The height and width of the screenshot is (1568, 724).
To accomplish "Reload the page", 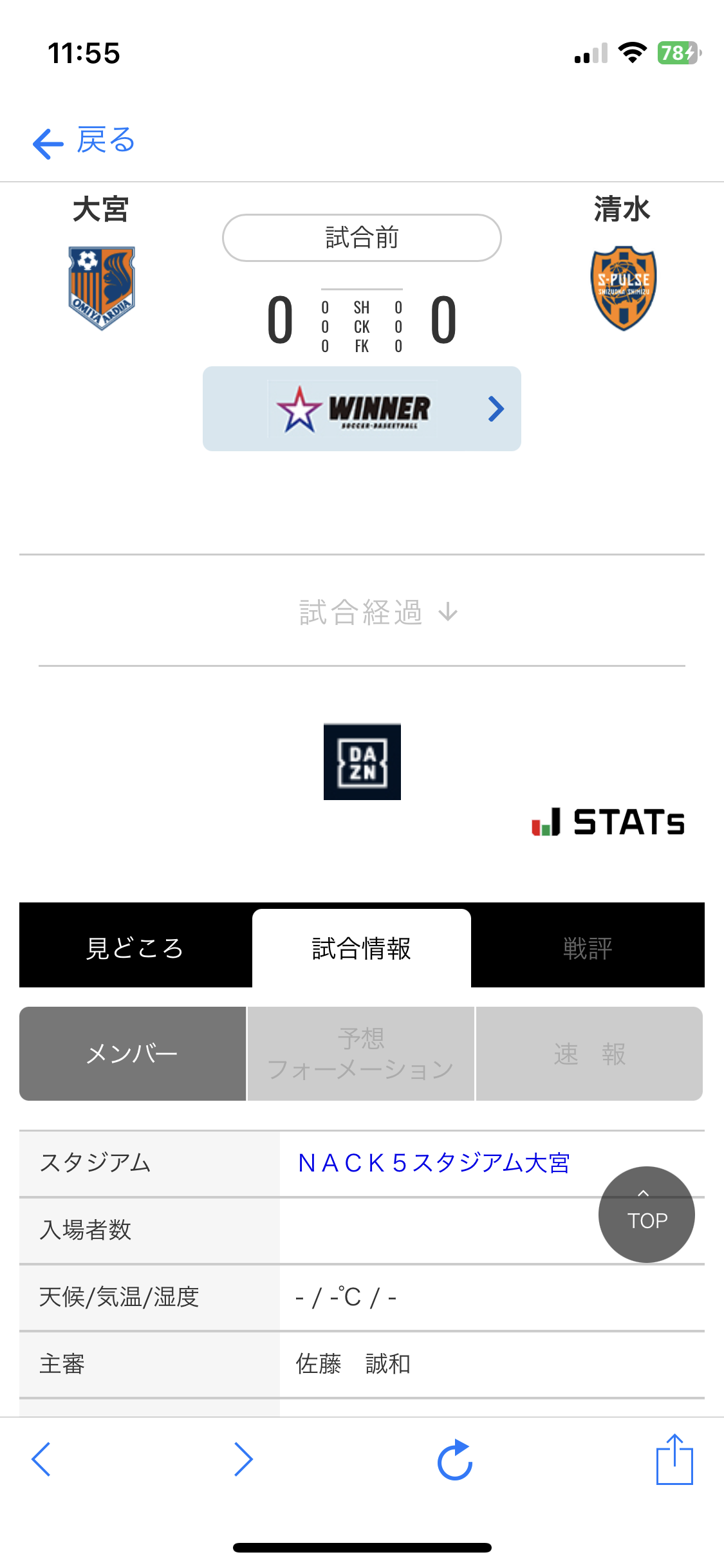I will pos(455,1459).
